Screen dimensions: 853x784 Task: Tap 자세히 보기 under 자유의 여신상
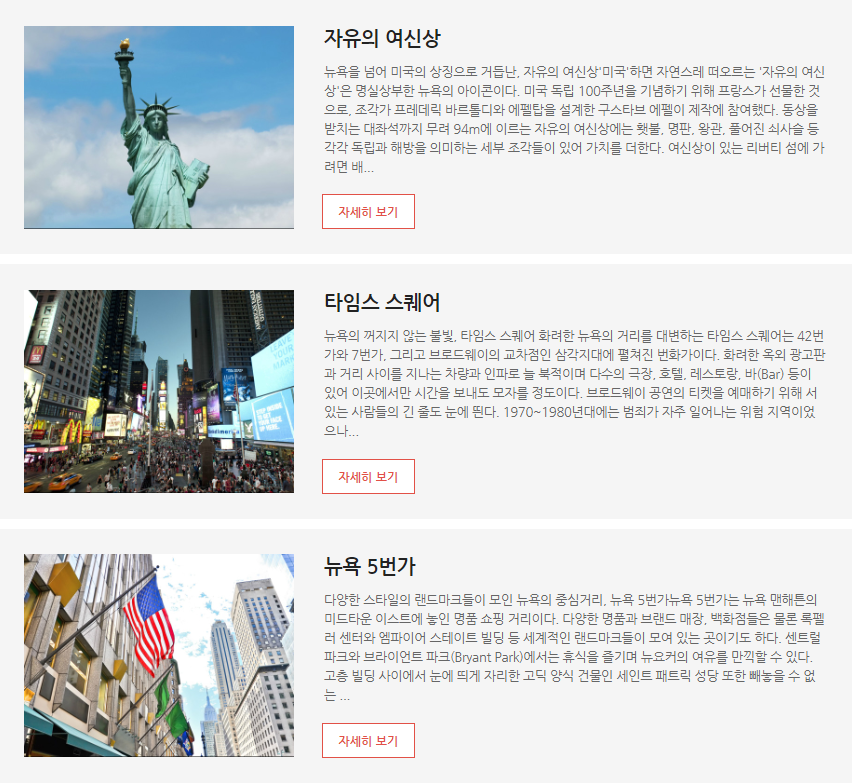368,212
